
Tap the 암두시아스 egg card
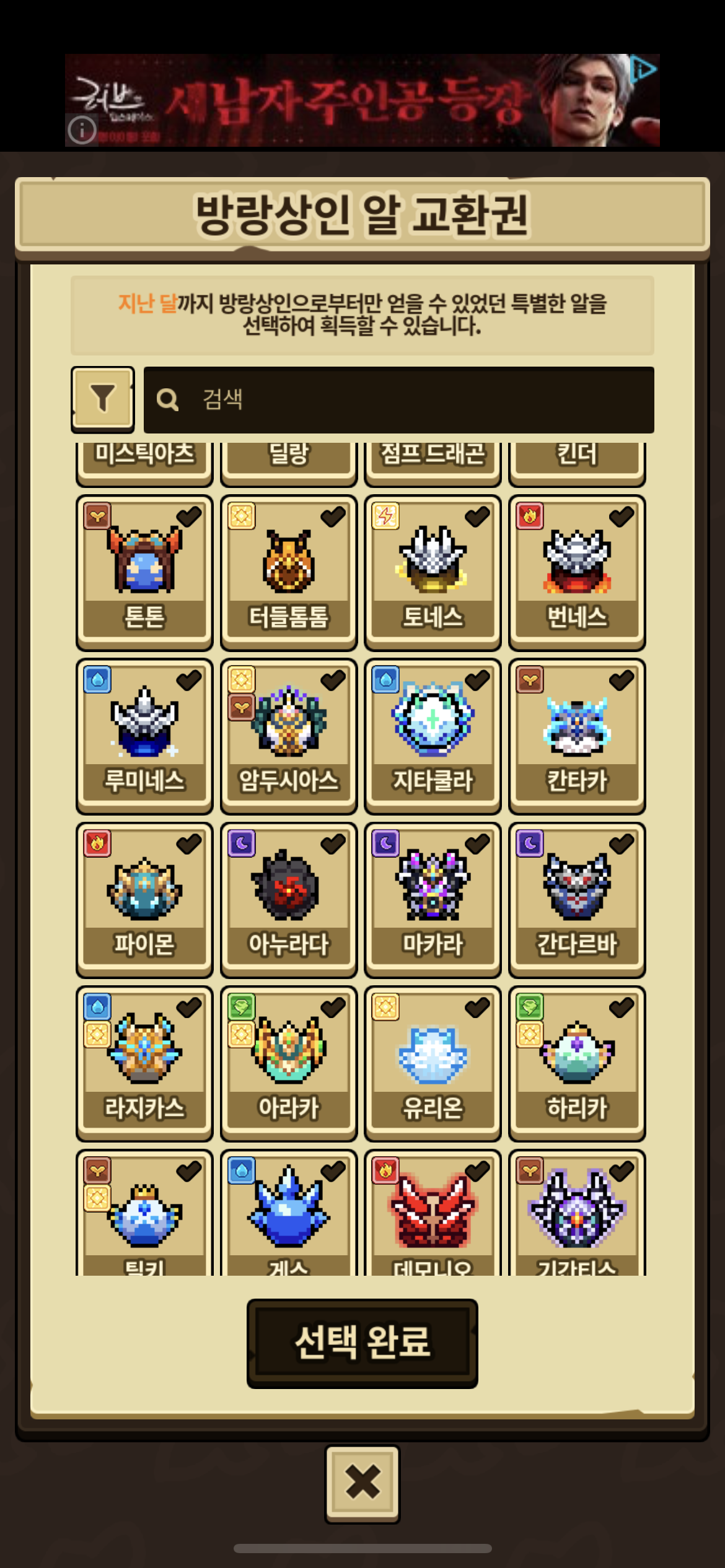click(x=289, y=736)
